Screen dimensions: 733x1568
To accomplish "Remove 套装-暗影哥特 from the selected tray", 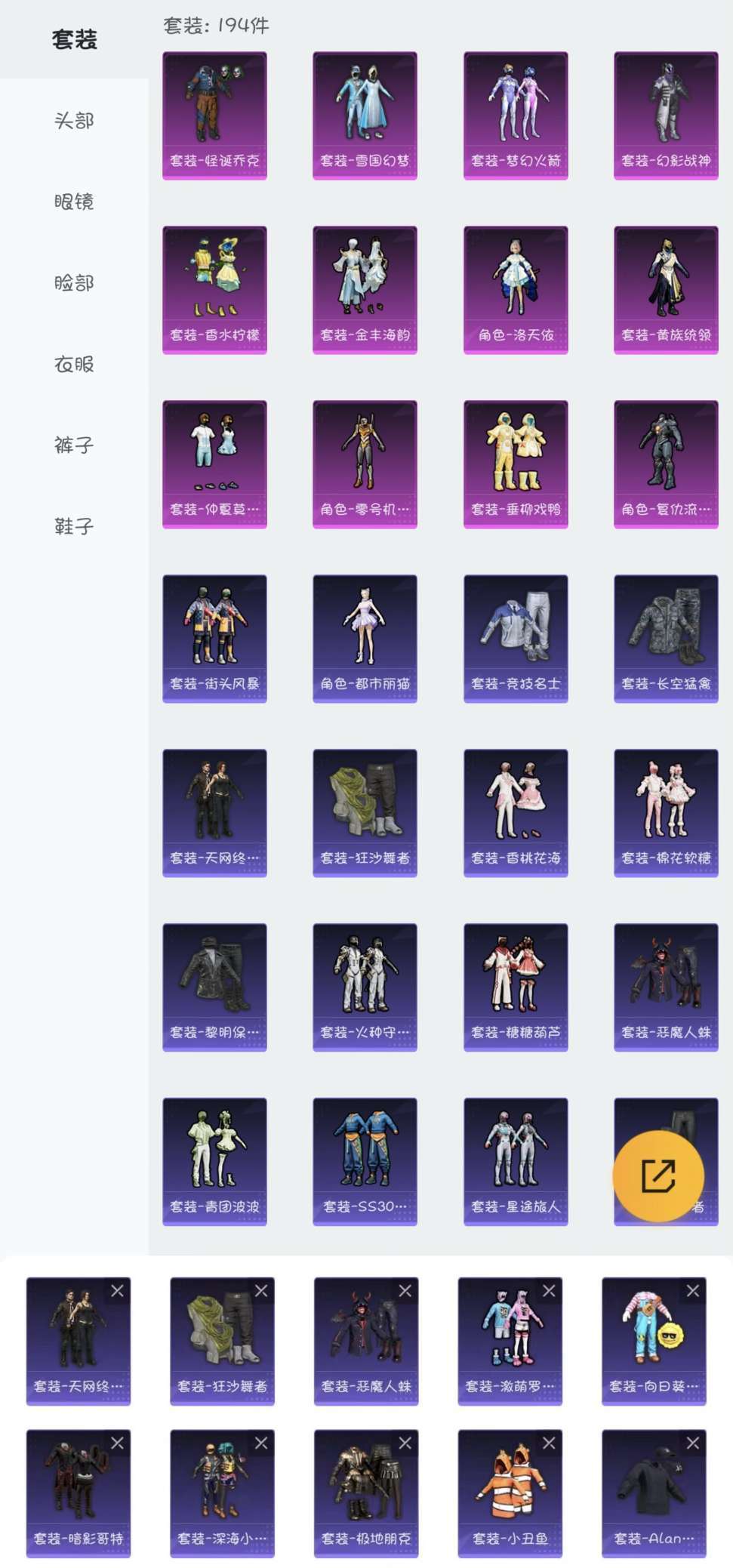I will point(117,1443).
